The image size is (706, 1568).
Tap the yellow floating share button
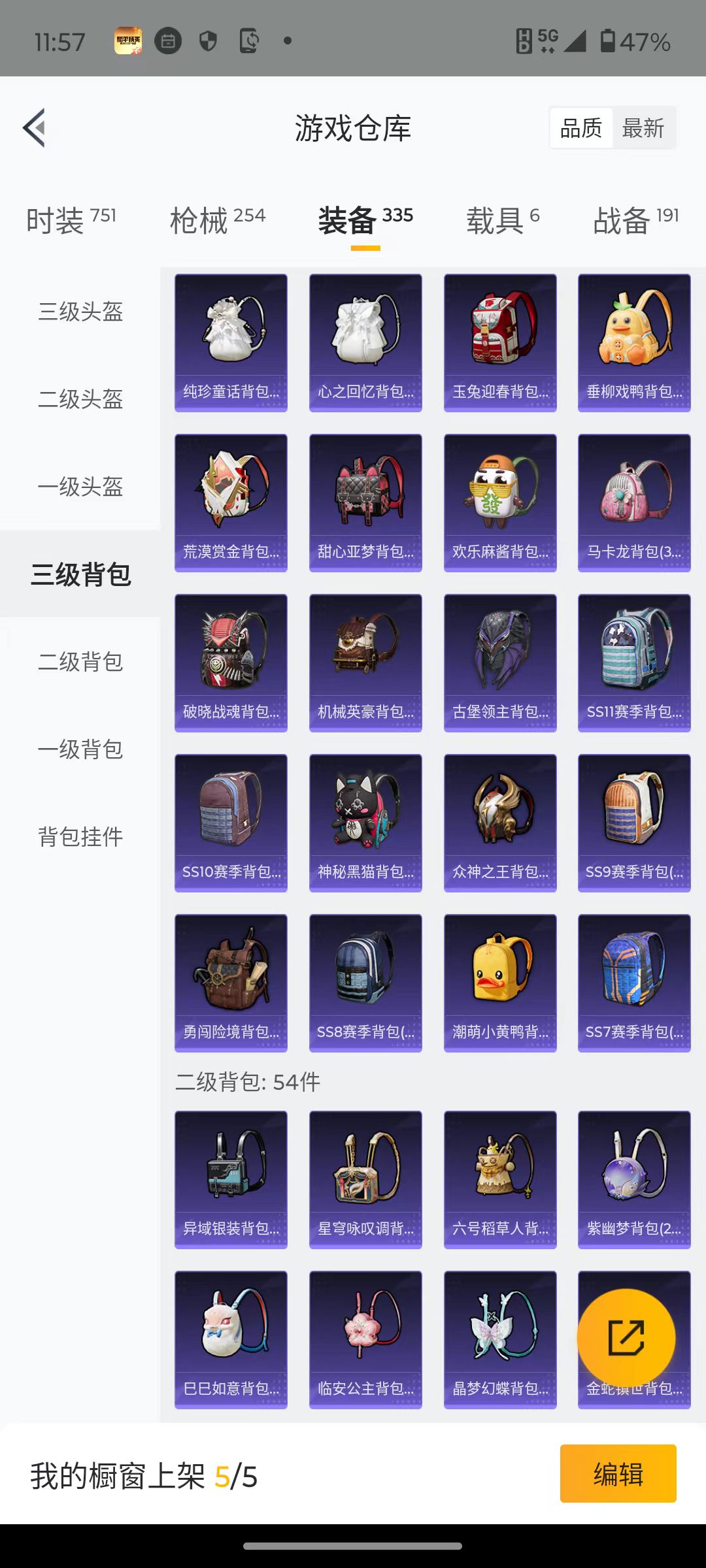[626, 1338]
